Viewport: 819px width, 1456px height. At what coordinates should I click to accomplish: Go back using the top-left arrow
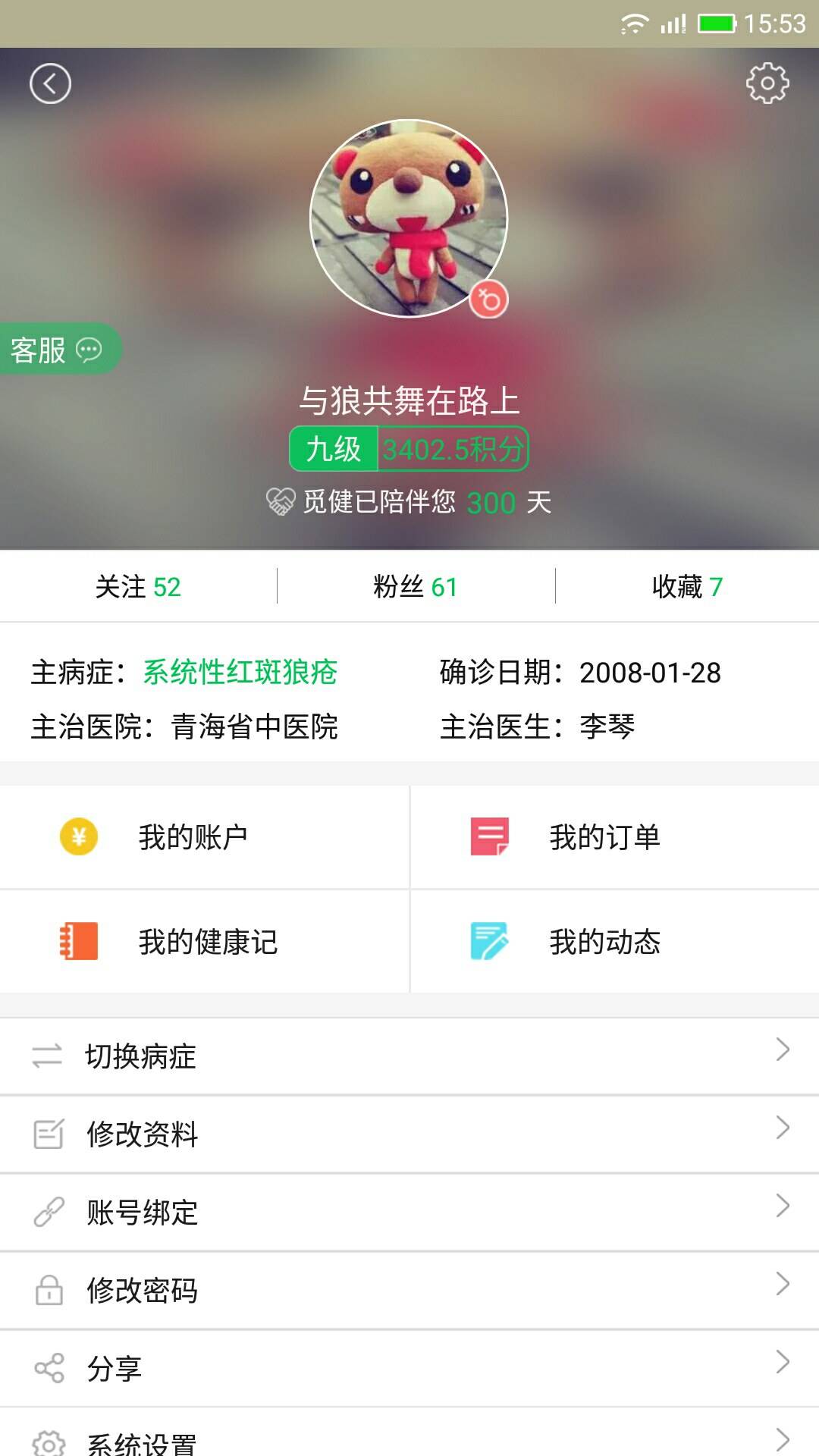click(x=50, y=83)
